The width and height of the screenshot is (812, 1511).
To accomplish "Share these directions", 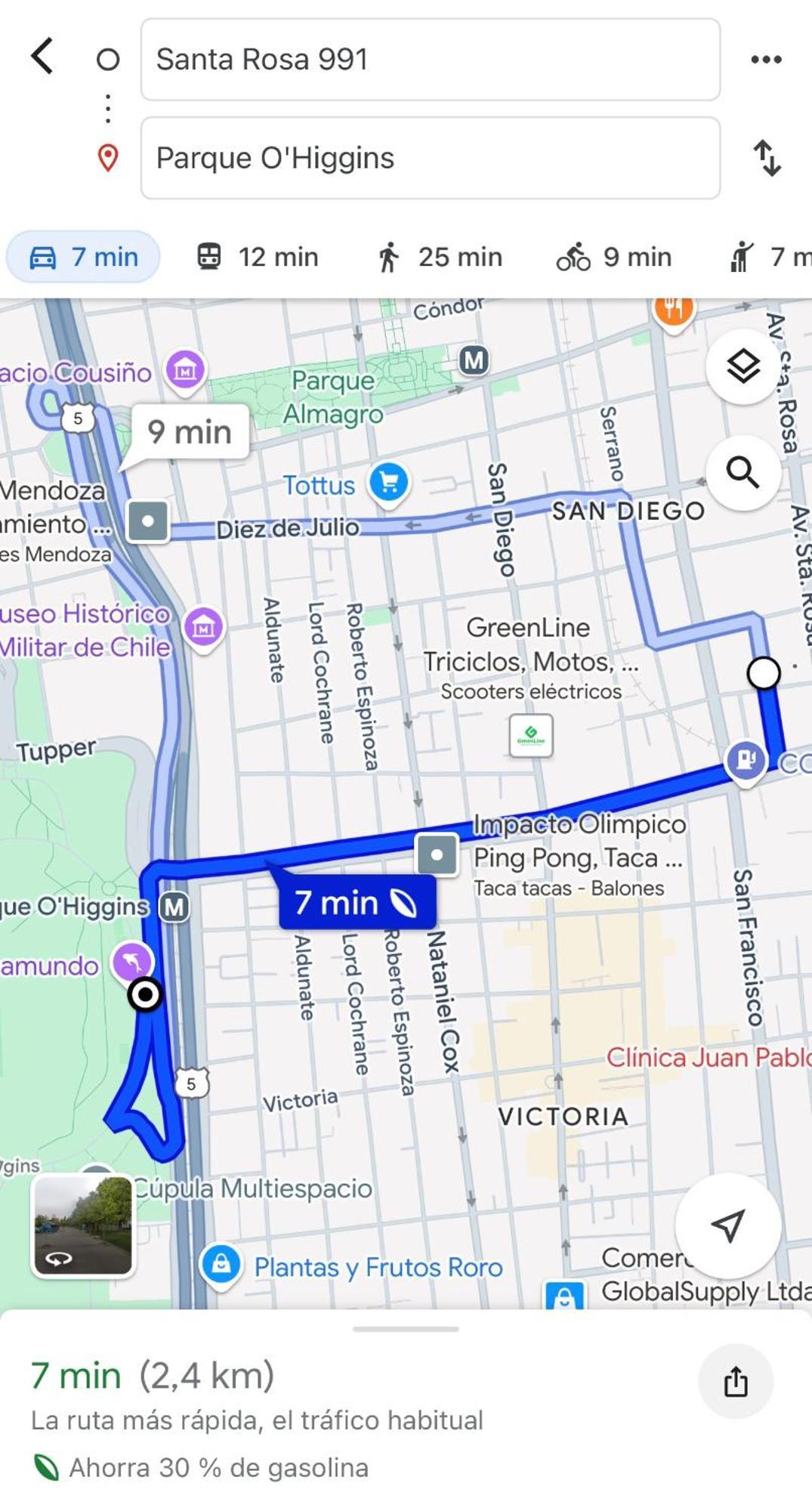I will tap(735, 1381).
